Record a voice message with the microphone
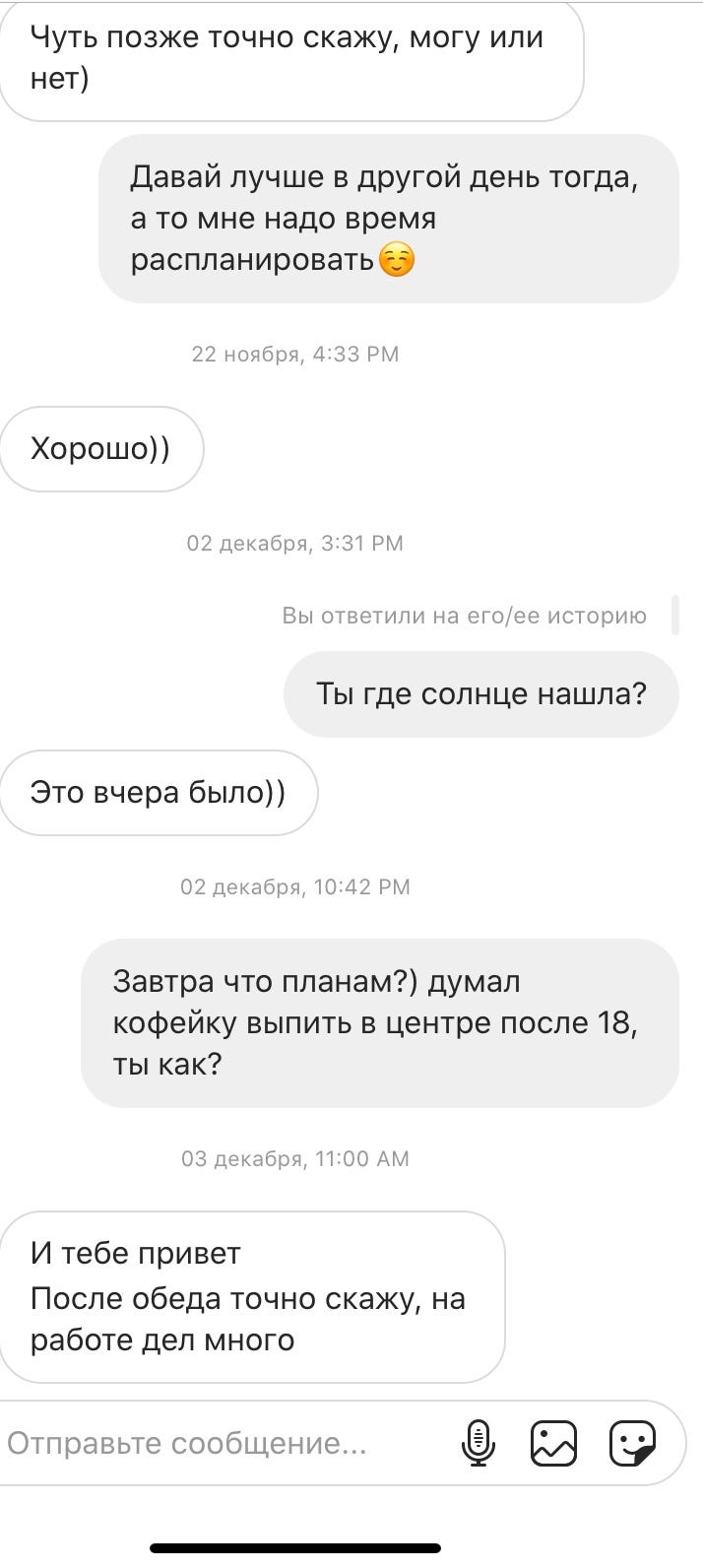 click(x=479, y=1444)
